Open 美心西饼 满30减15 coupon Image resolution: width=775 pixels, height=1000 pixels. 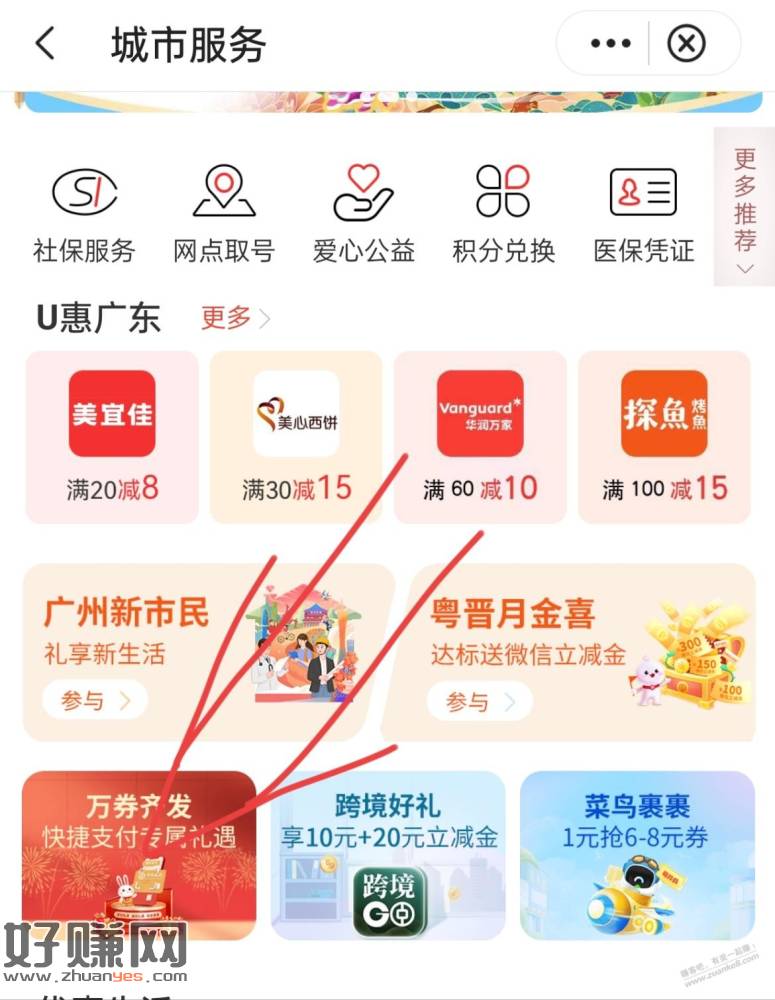(296, 436)
